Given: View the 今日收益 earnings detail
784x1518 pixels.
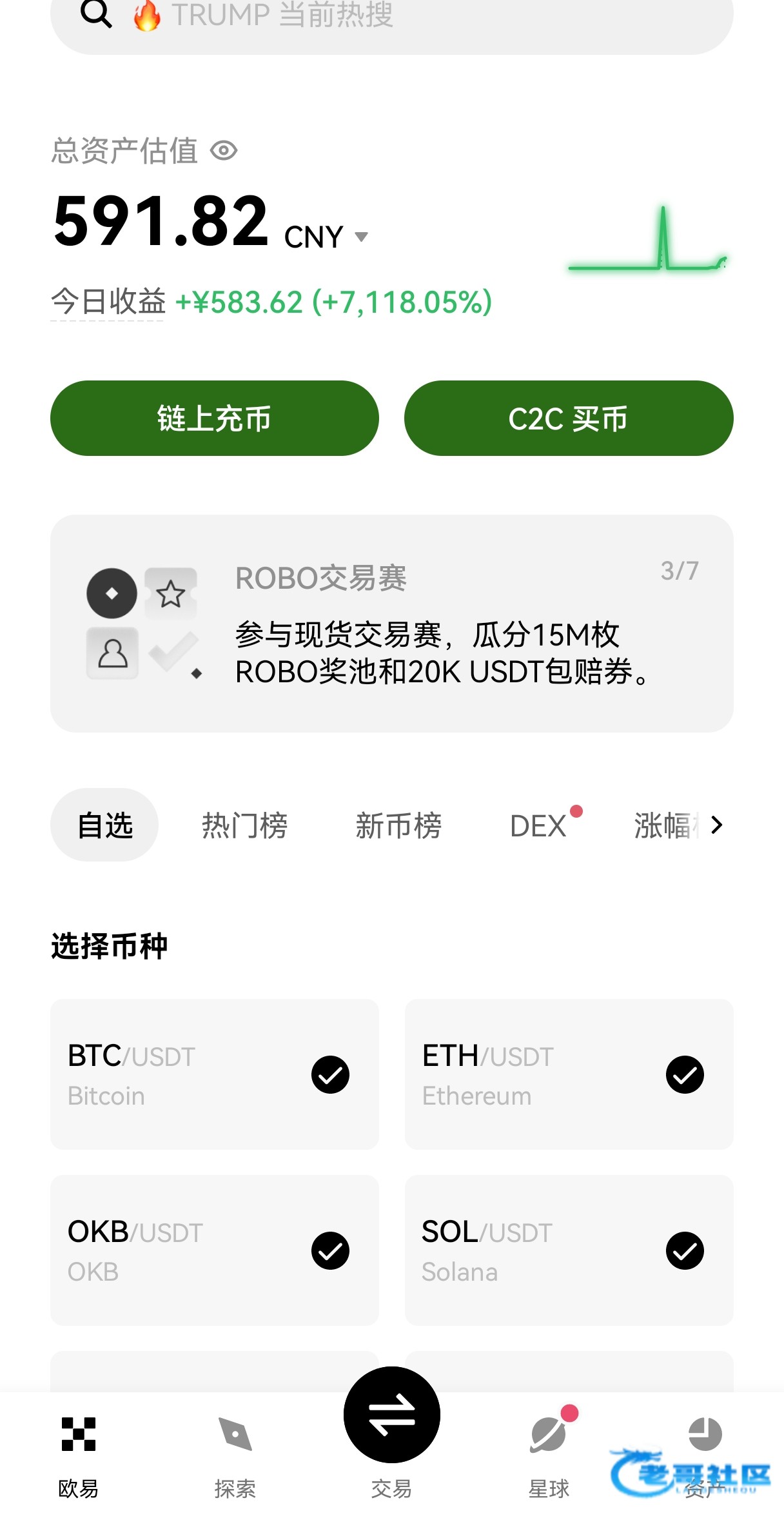Looking at the screenshot, I should pyautogui.click(x=108, y=302).
